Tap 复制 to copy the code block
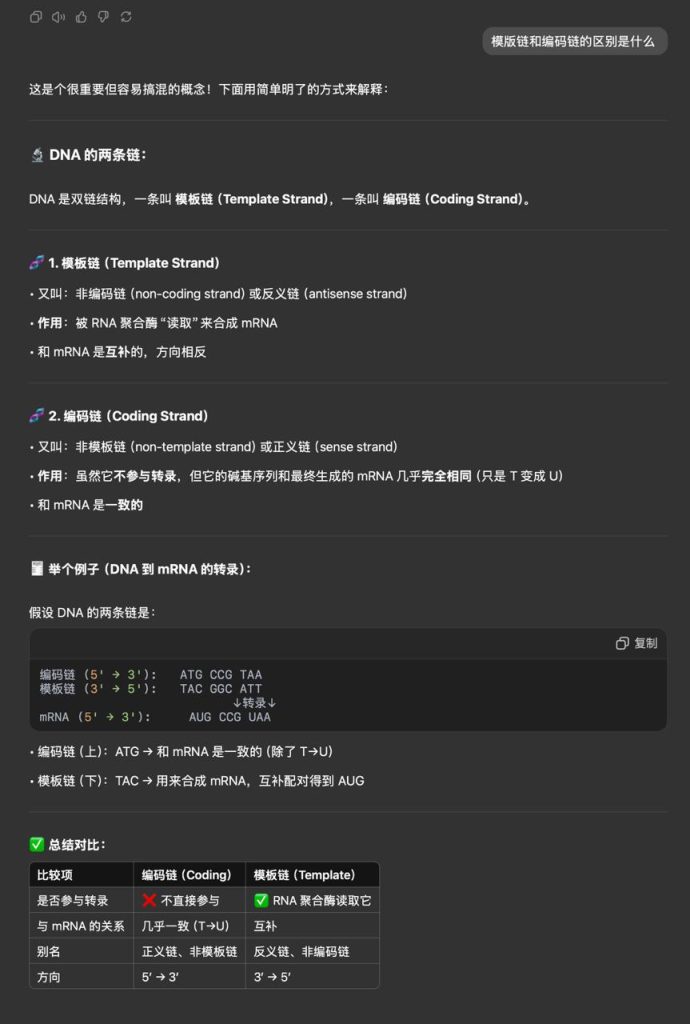The height and width of the screenshot is (1024, 690). (637, 643)
